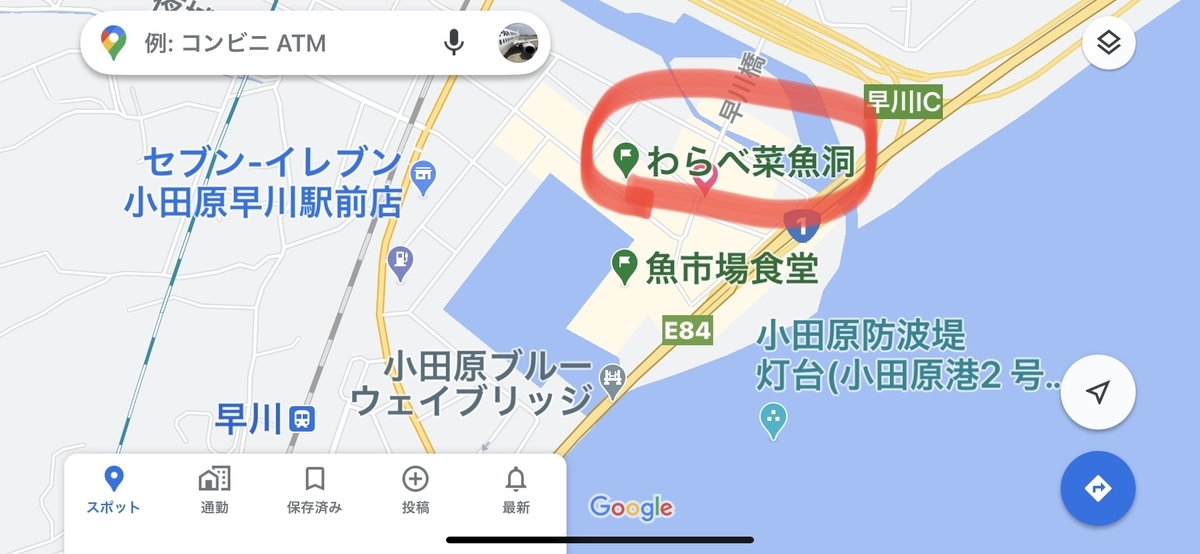This screenshot has height=554, width=1200.
Task: Open the 最新 updates tab
Action: click(516, 490)
